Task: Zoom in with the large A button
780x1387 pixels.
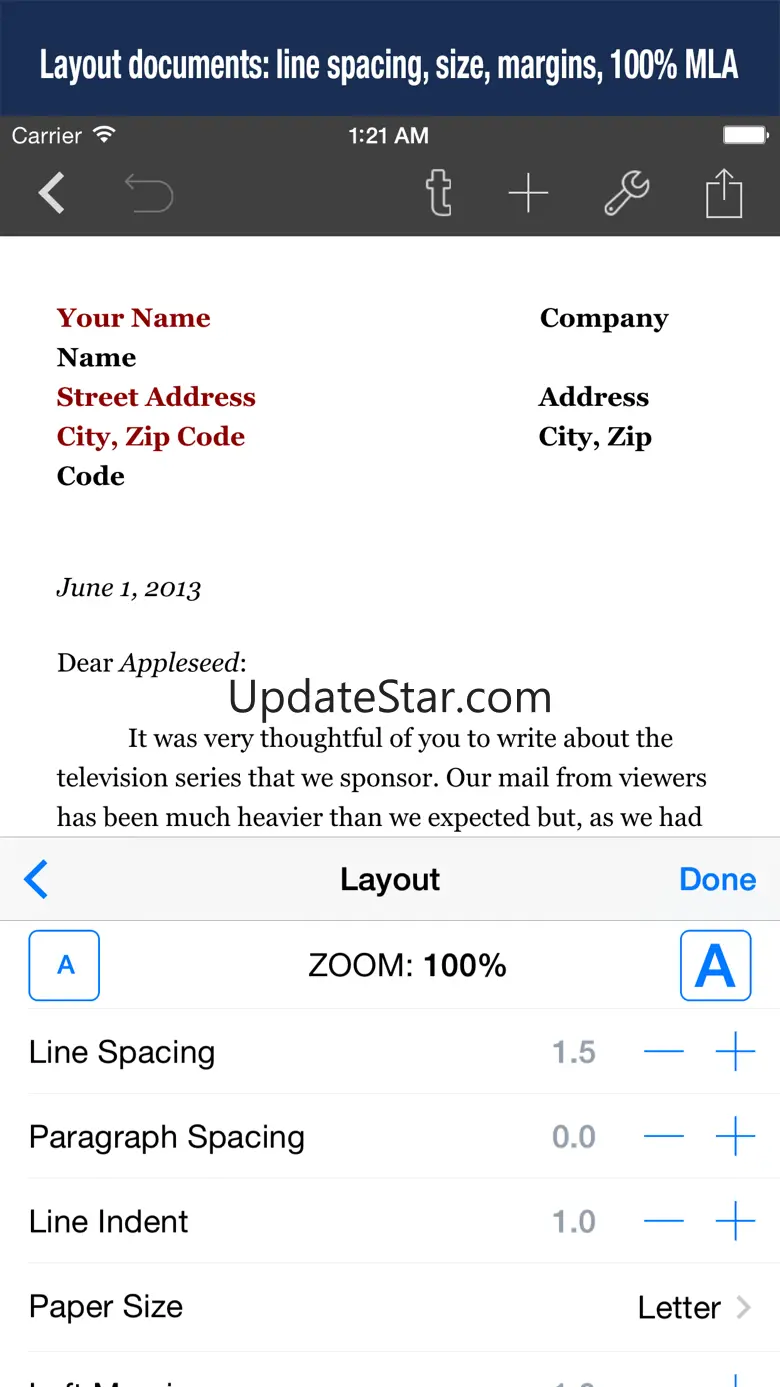Action: click(x=715, y=965)
